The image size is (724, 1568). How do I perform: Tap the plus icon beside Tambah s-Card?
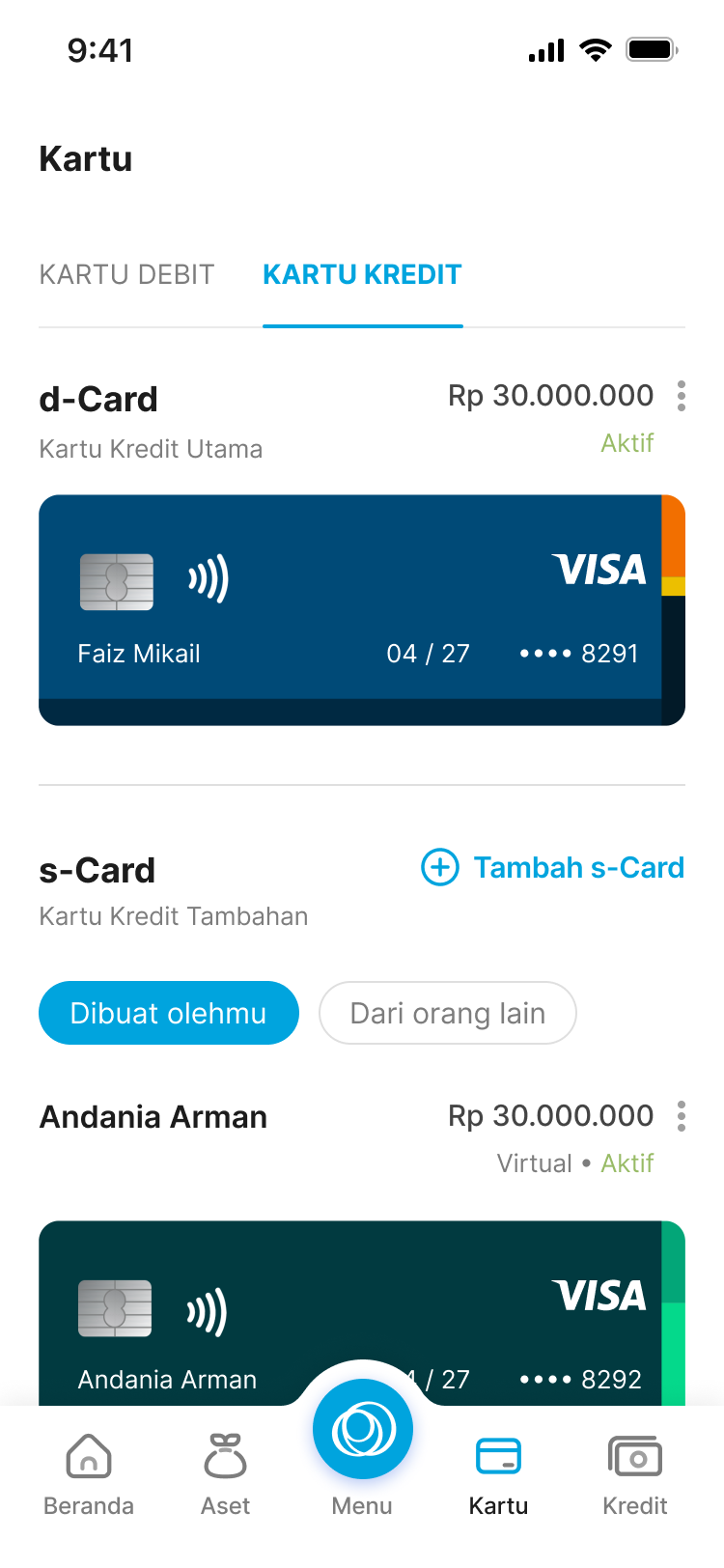point(439,867)
